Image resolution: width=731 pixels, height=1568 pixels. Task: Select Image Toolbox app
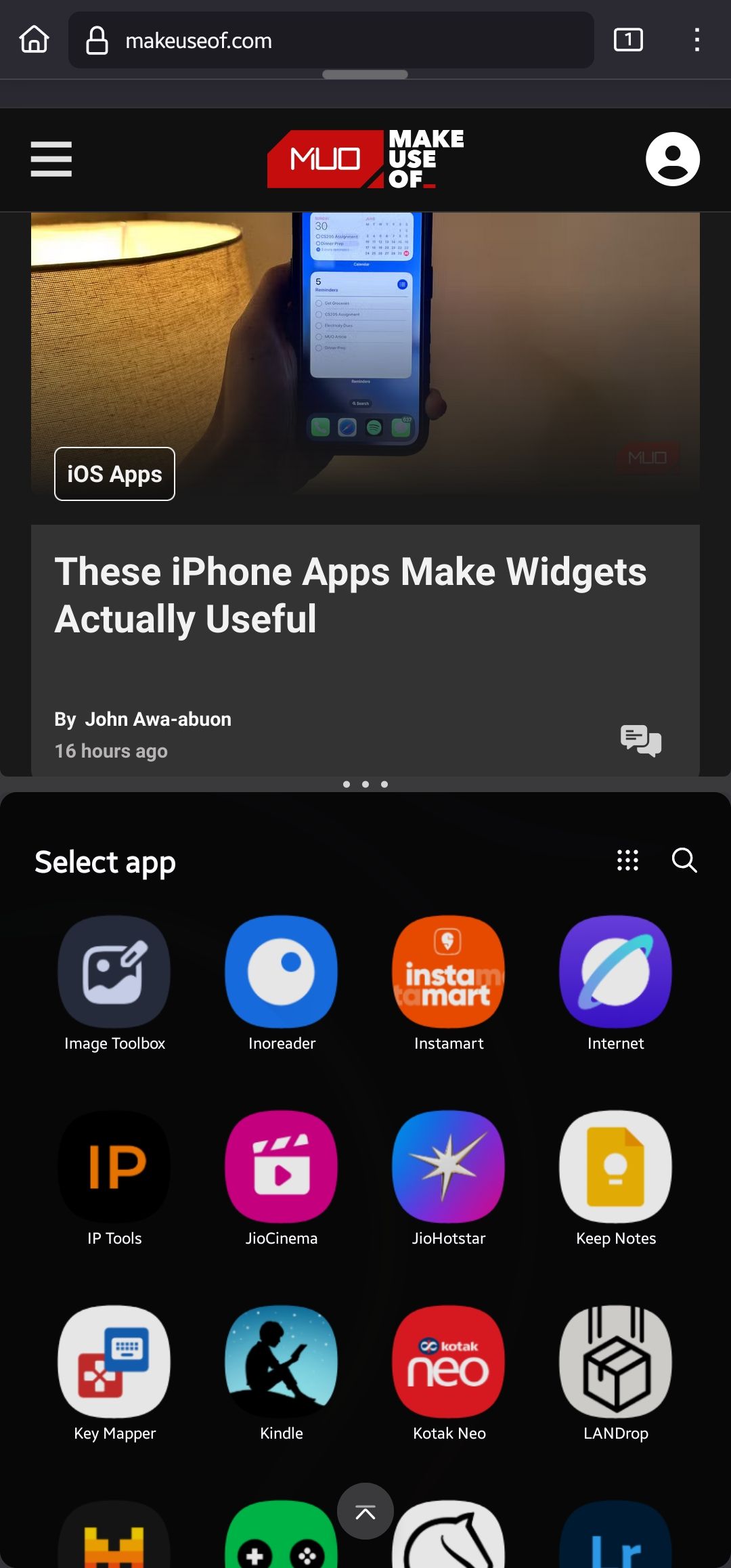tap(114, 972)
